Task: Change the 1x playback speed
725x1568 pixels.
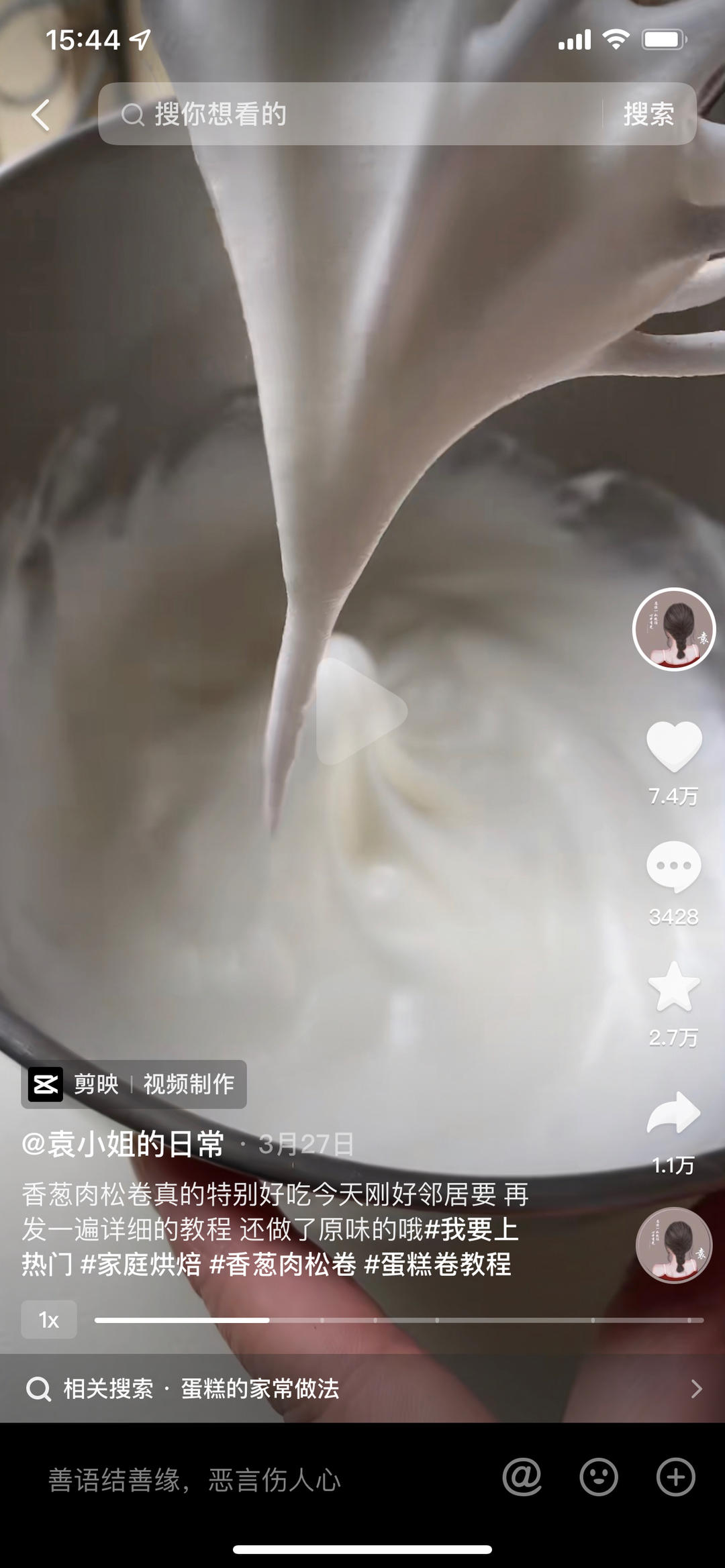Action: [x=49, y=1320]
